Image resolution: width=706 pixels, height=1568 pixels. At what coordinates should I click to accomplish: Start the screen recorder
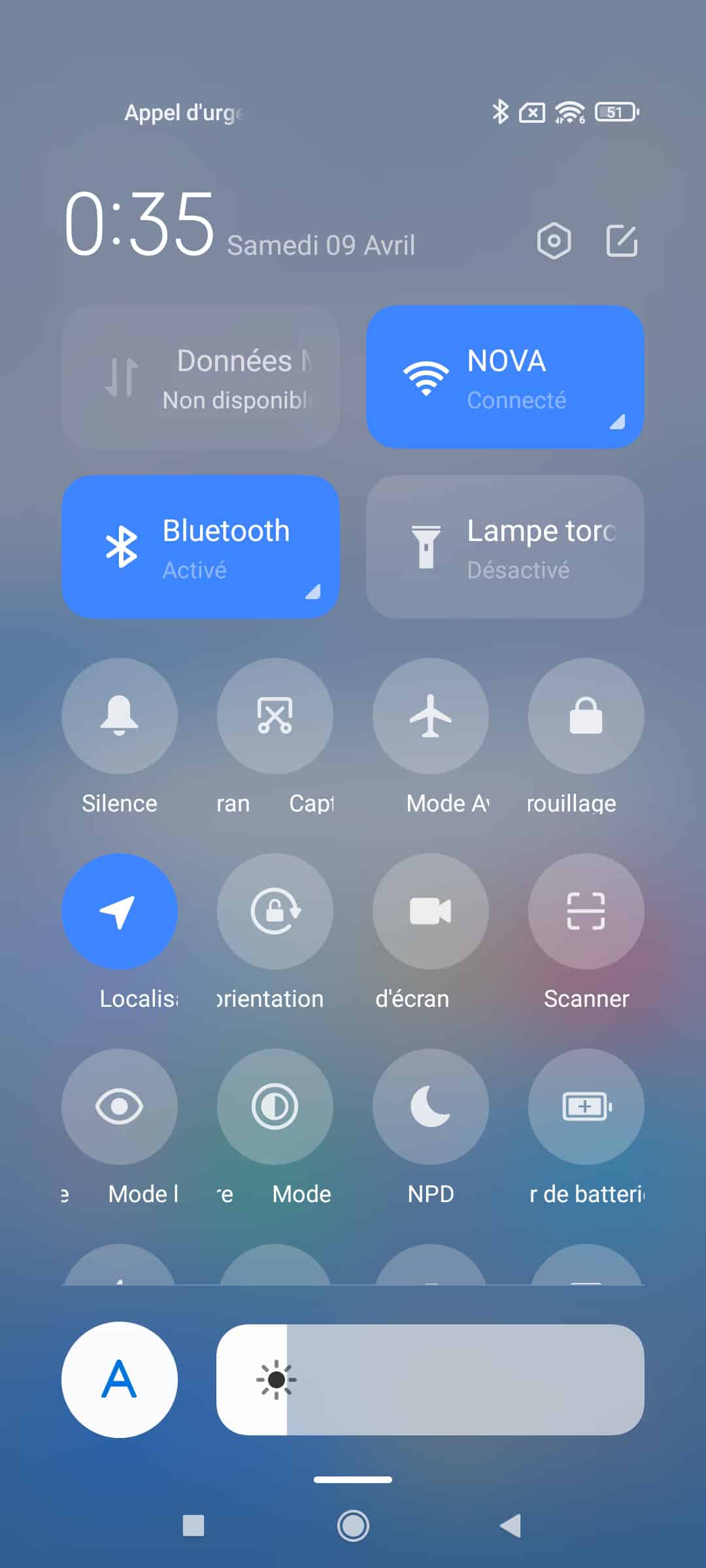[431, 911]
